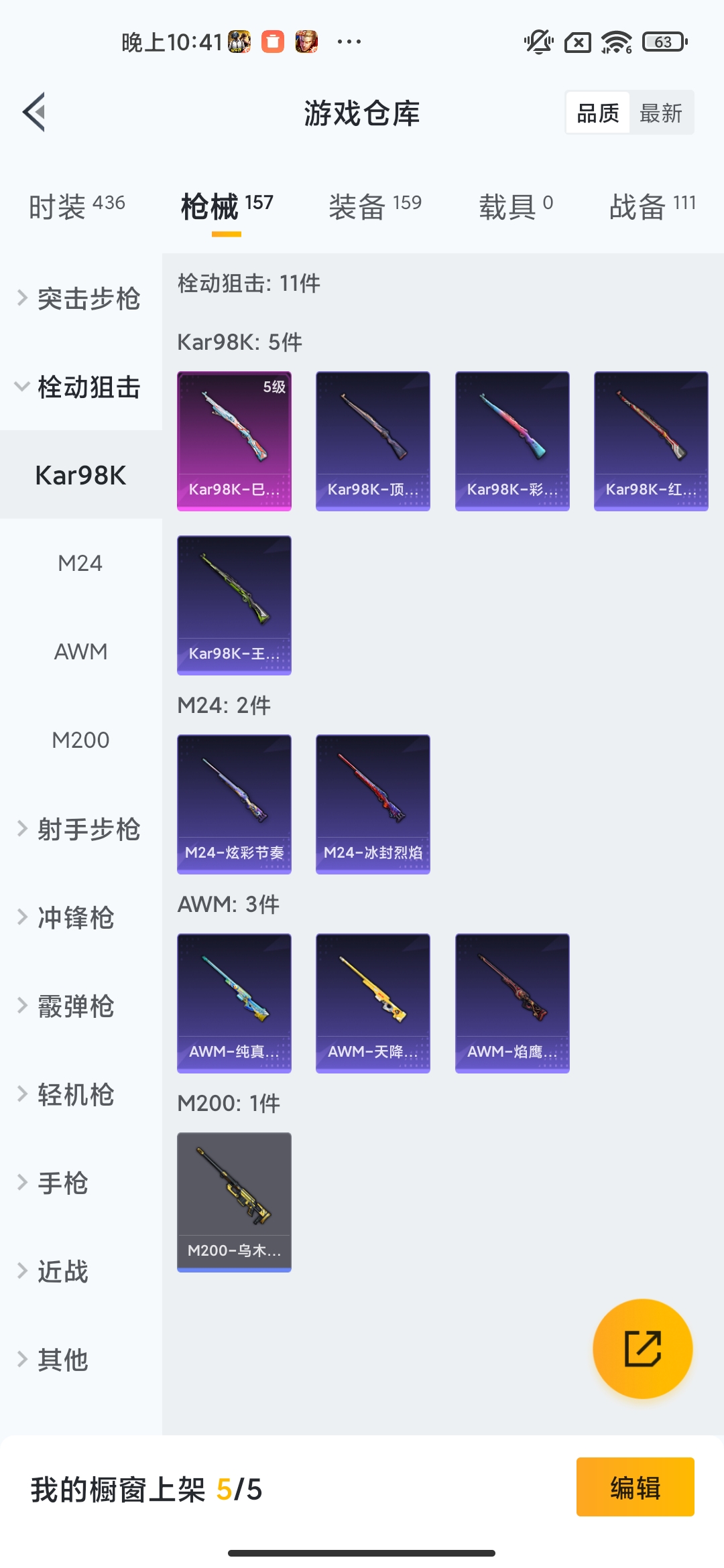724x1568 pixels.
Task: Switch to the 时装 tab
Action: point(76,206)
